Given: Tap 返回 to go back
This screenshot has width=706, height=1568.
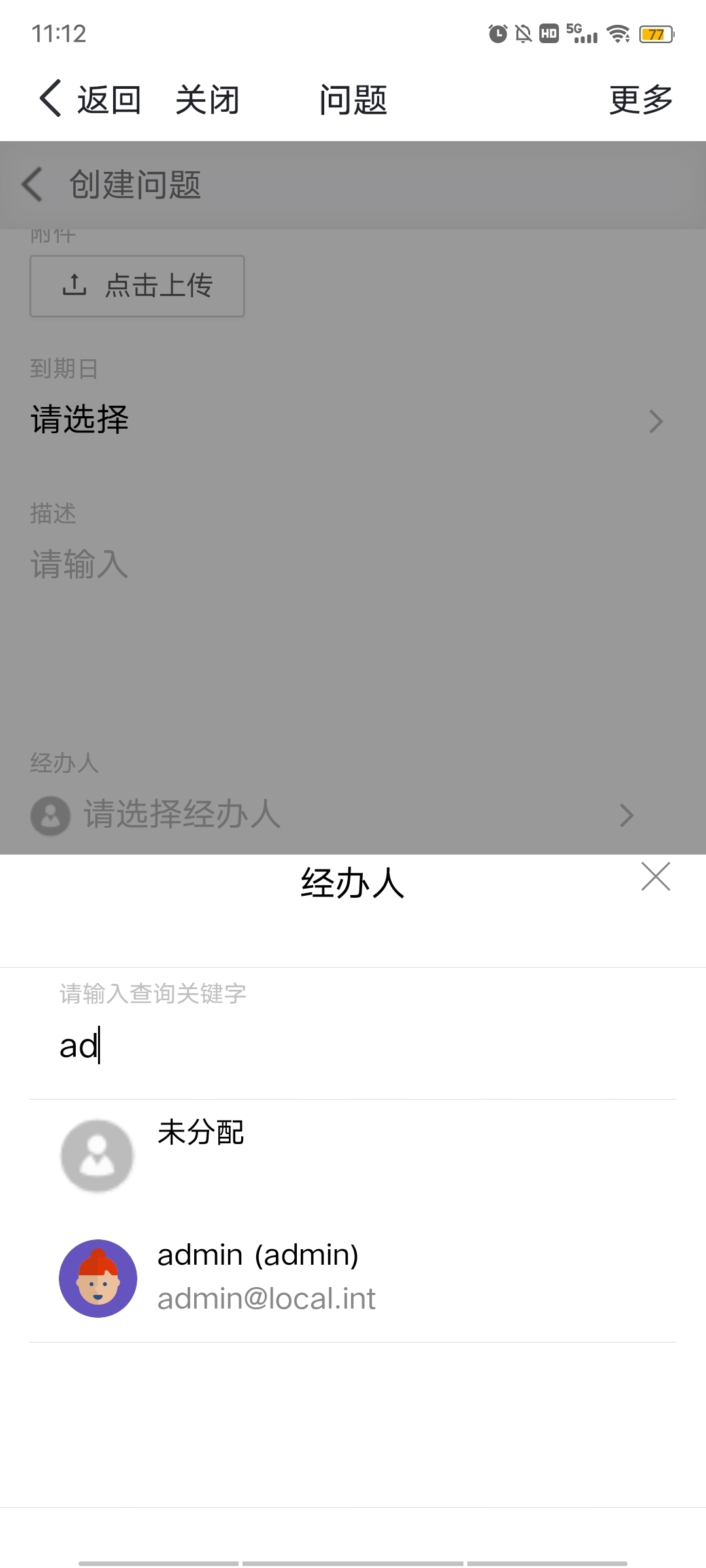Looking at the screenshot, I should point(90,100).
